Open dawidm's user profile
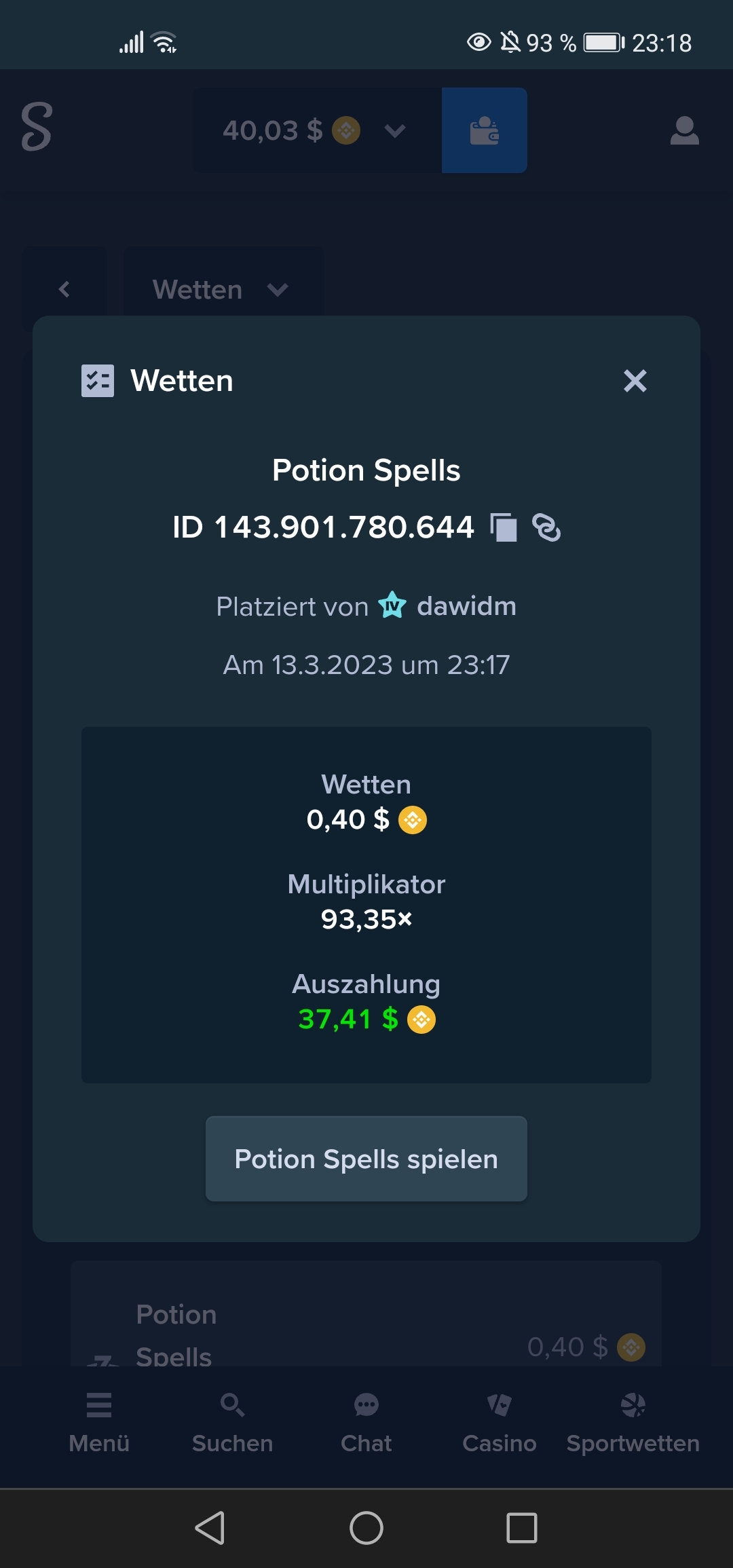 466,606
